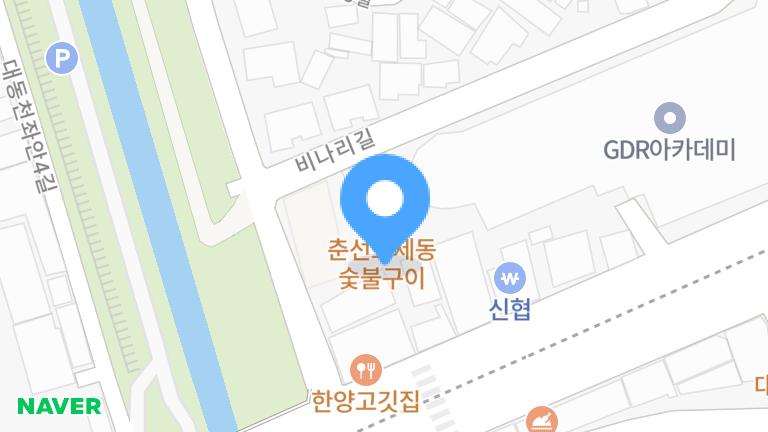Select the 한양고깃집 restaurant marker
This screenshot has width=768, height=432.
coord(367,370)
